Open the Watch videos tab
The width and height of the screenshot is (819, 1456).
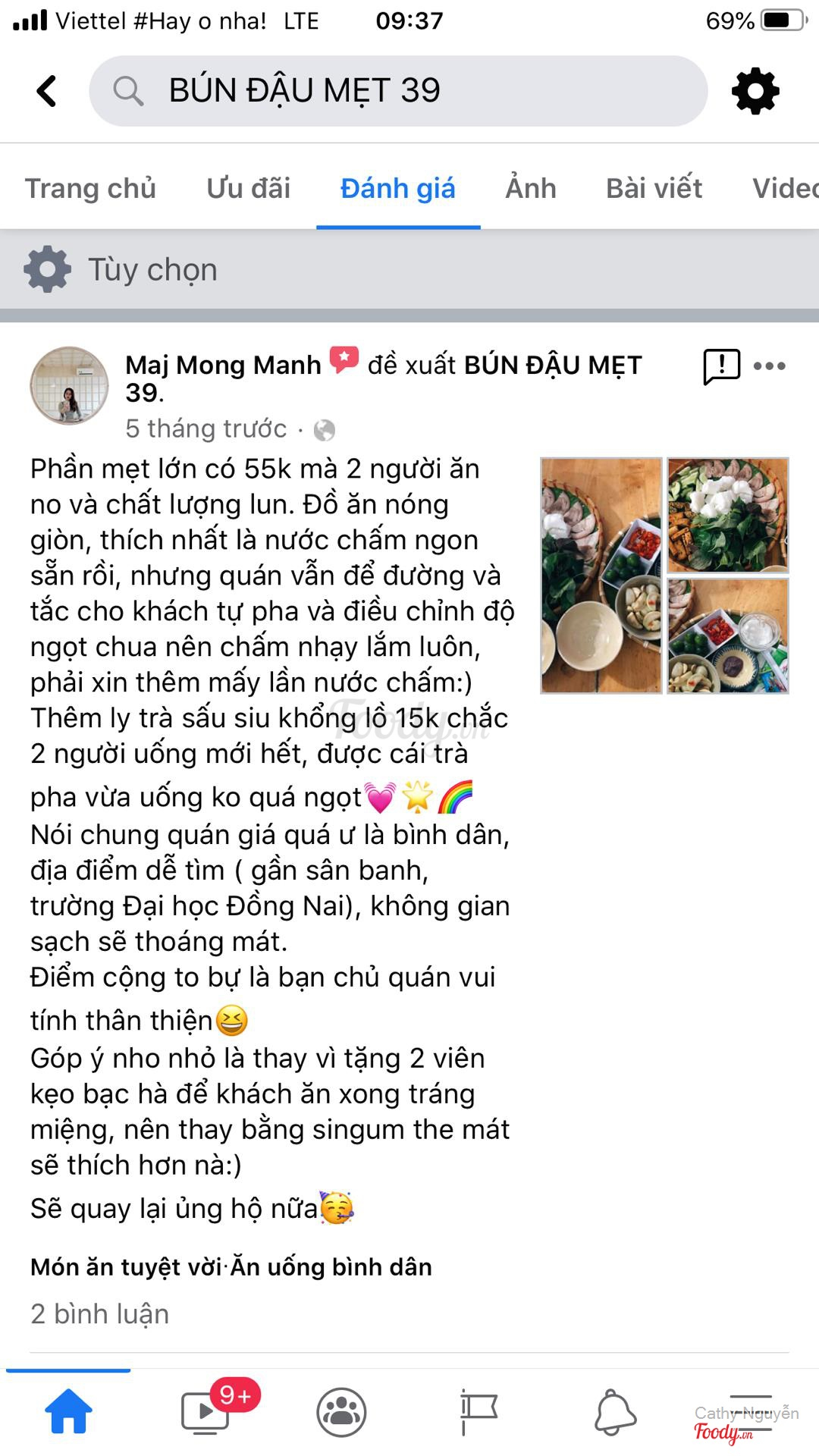[205, 1412]
